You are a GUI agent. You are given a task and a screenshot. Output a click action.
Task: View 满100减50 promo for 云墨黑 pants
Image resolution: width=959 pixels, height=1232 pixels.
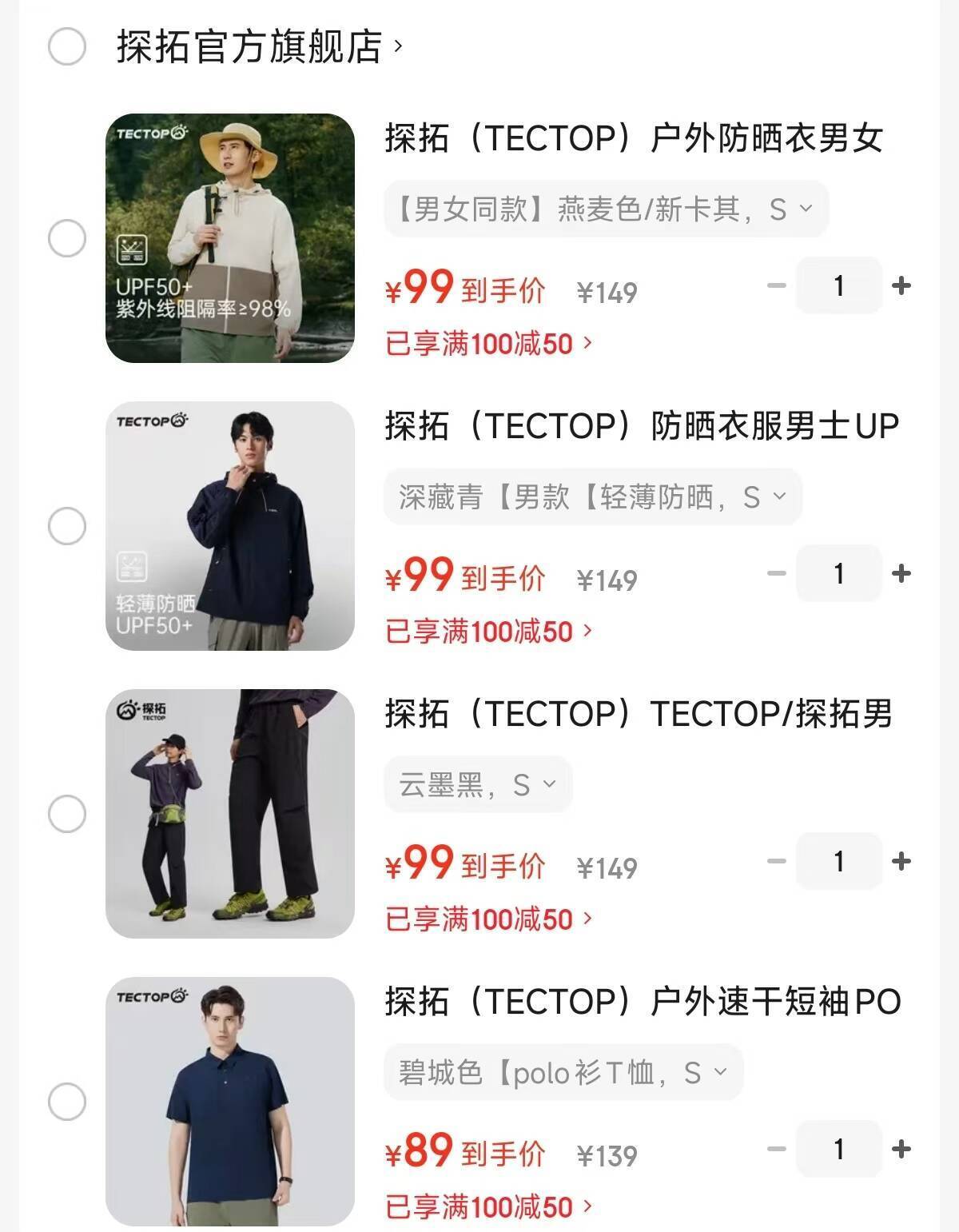point(489,920)
